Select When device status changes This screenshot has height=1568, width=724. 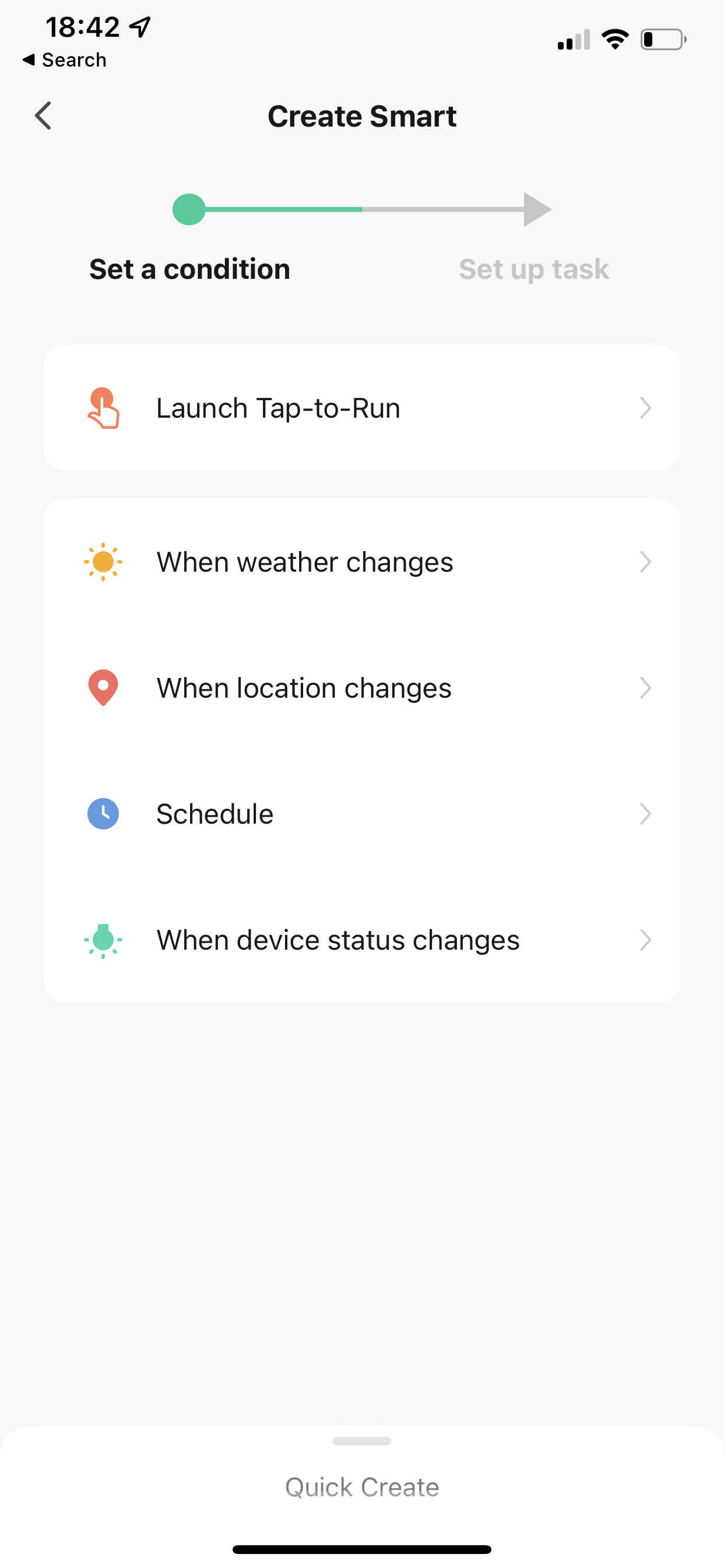click(x=361, y=940)
